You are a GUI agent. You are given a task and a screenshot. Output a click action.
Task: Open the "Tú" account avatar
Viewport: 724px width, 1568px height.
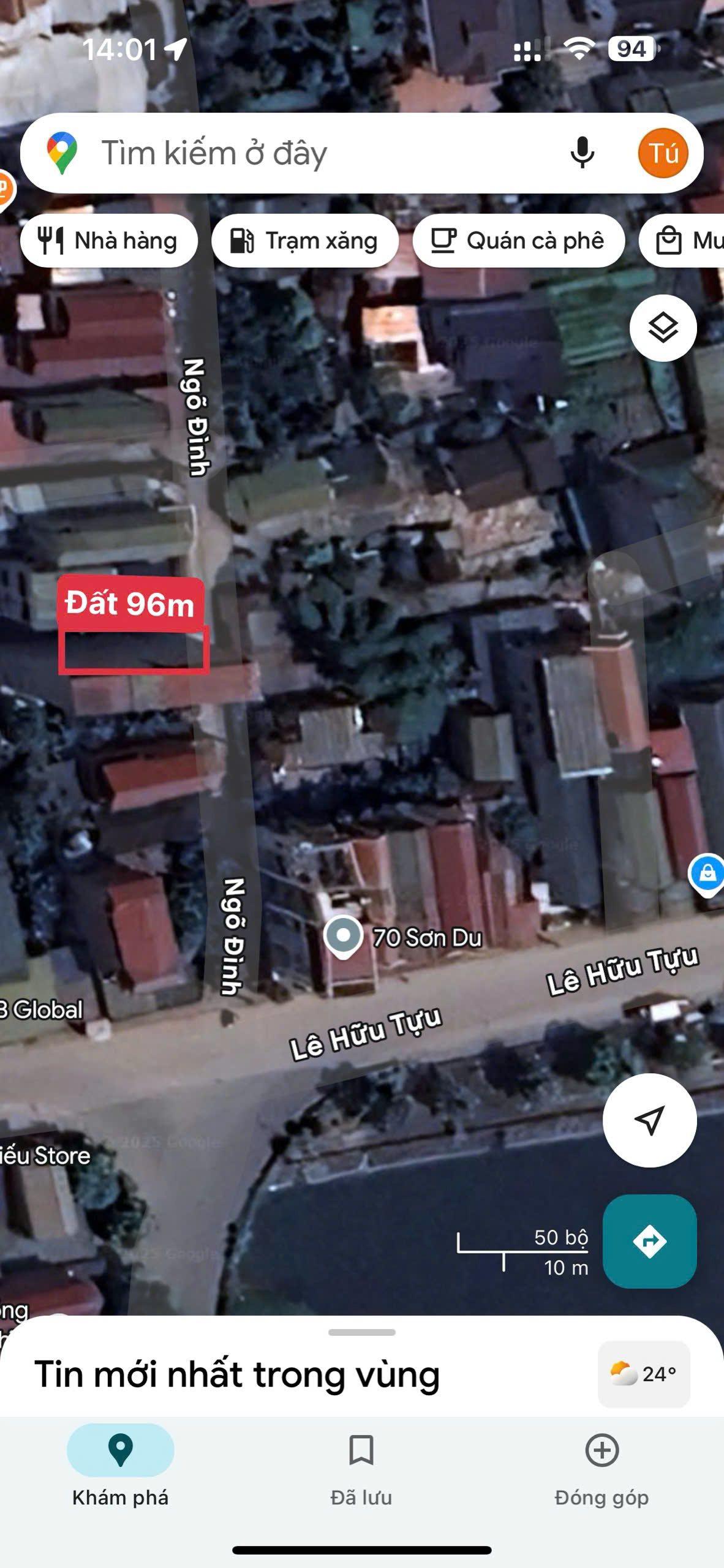pyautogui.click(x=663, y=153)
